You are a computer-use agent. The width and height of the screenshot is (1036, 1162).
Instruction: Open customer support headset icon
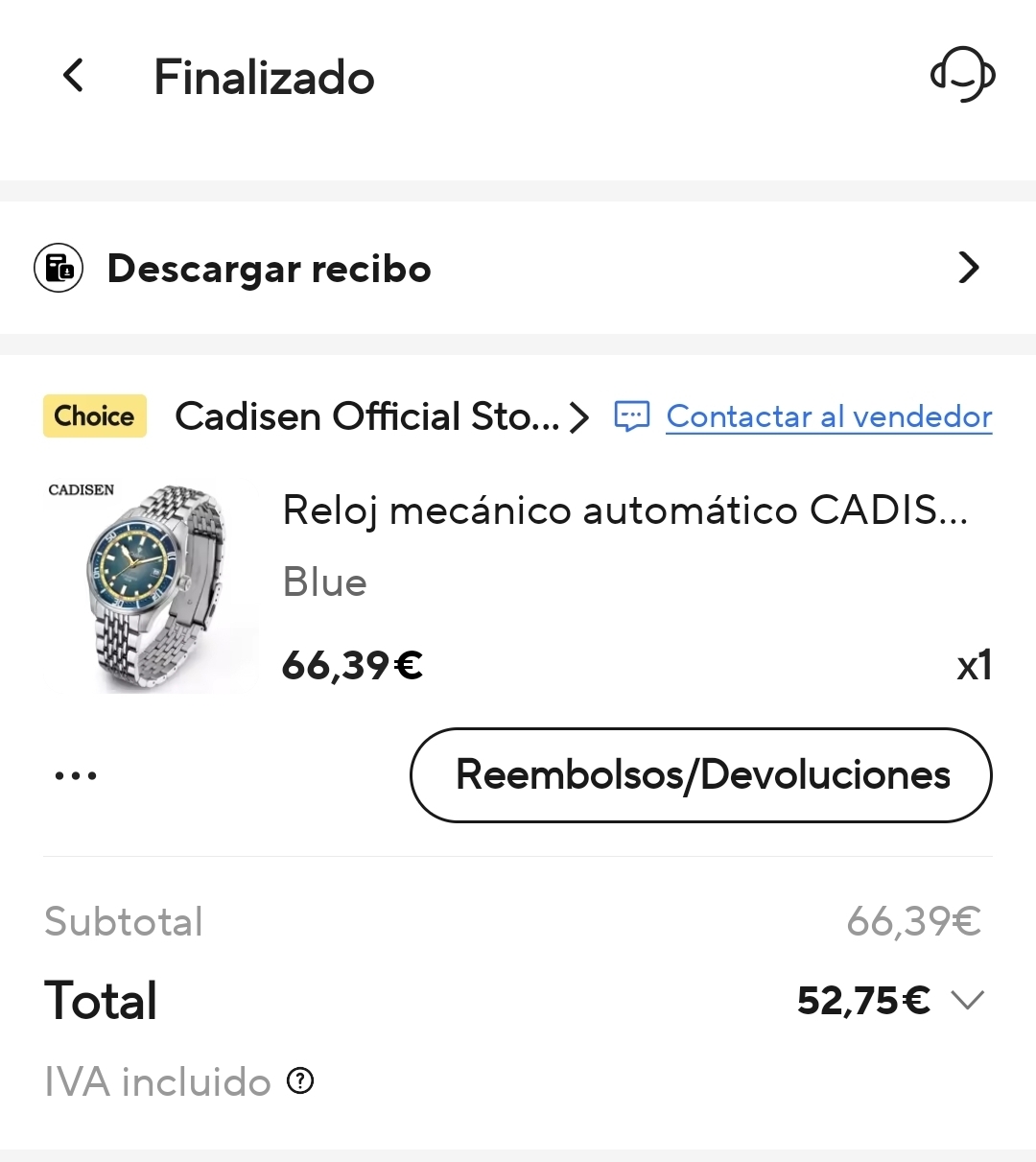point(962,75)
